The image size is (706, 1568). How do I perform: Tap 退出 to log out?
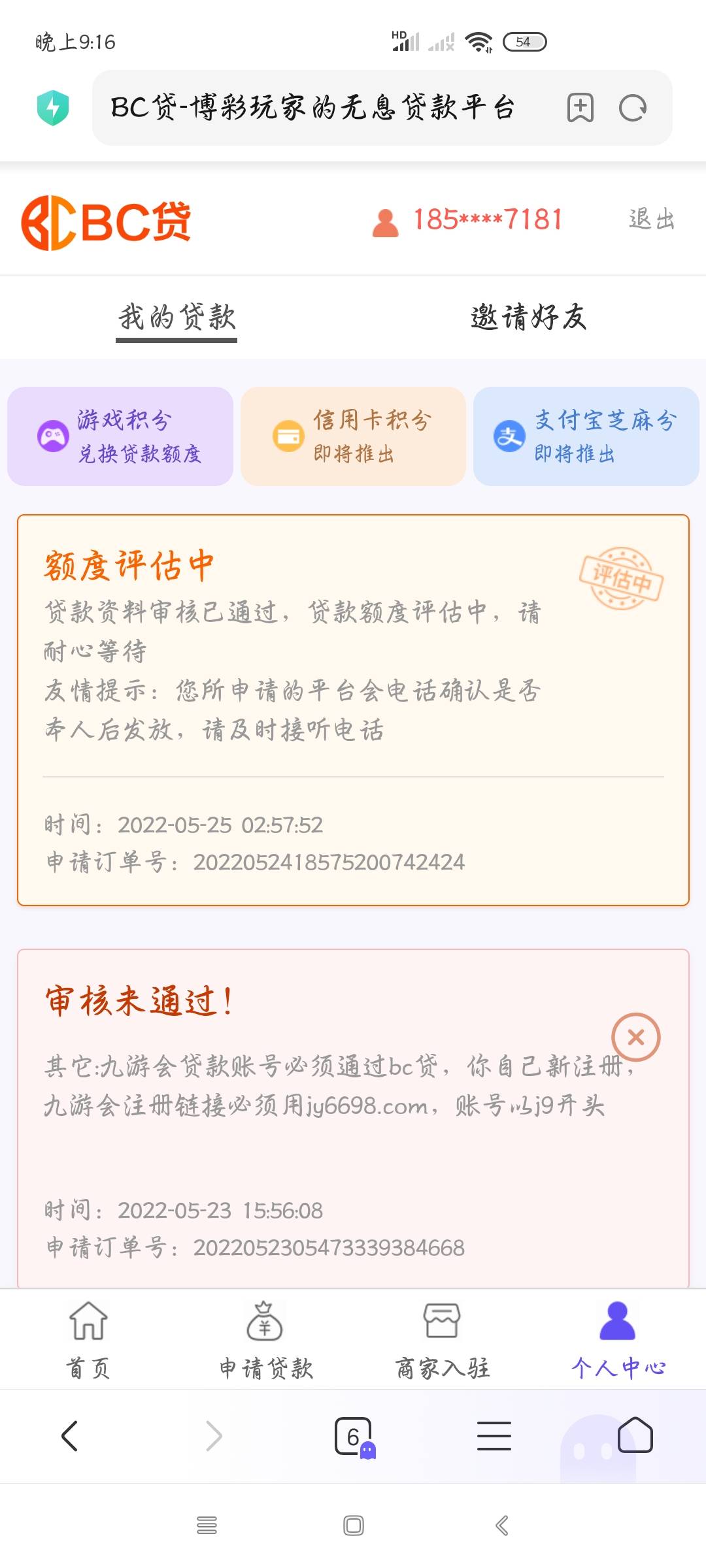652,220
